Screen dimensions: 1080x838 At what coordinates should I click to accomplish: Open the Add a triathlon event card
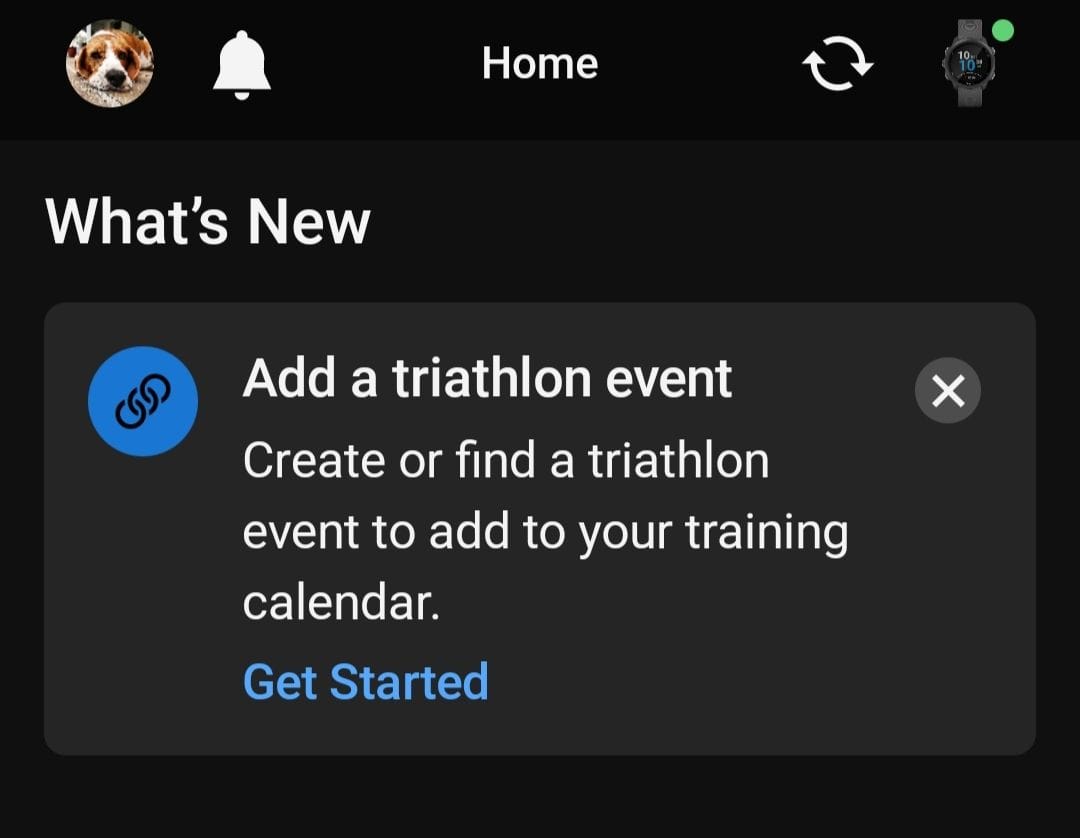point(487,380)
